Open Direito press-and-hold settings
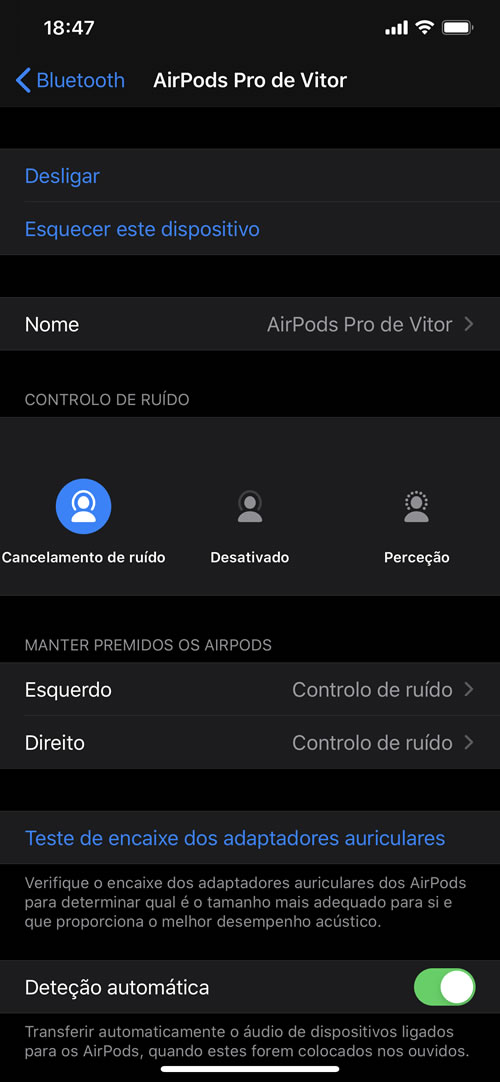 (250, 742)
